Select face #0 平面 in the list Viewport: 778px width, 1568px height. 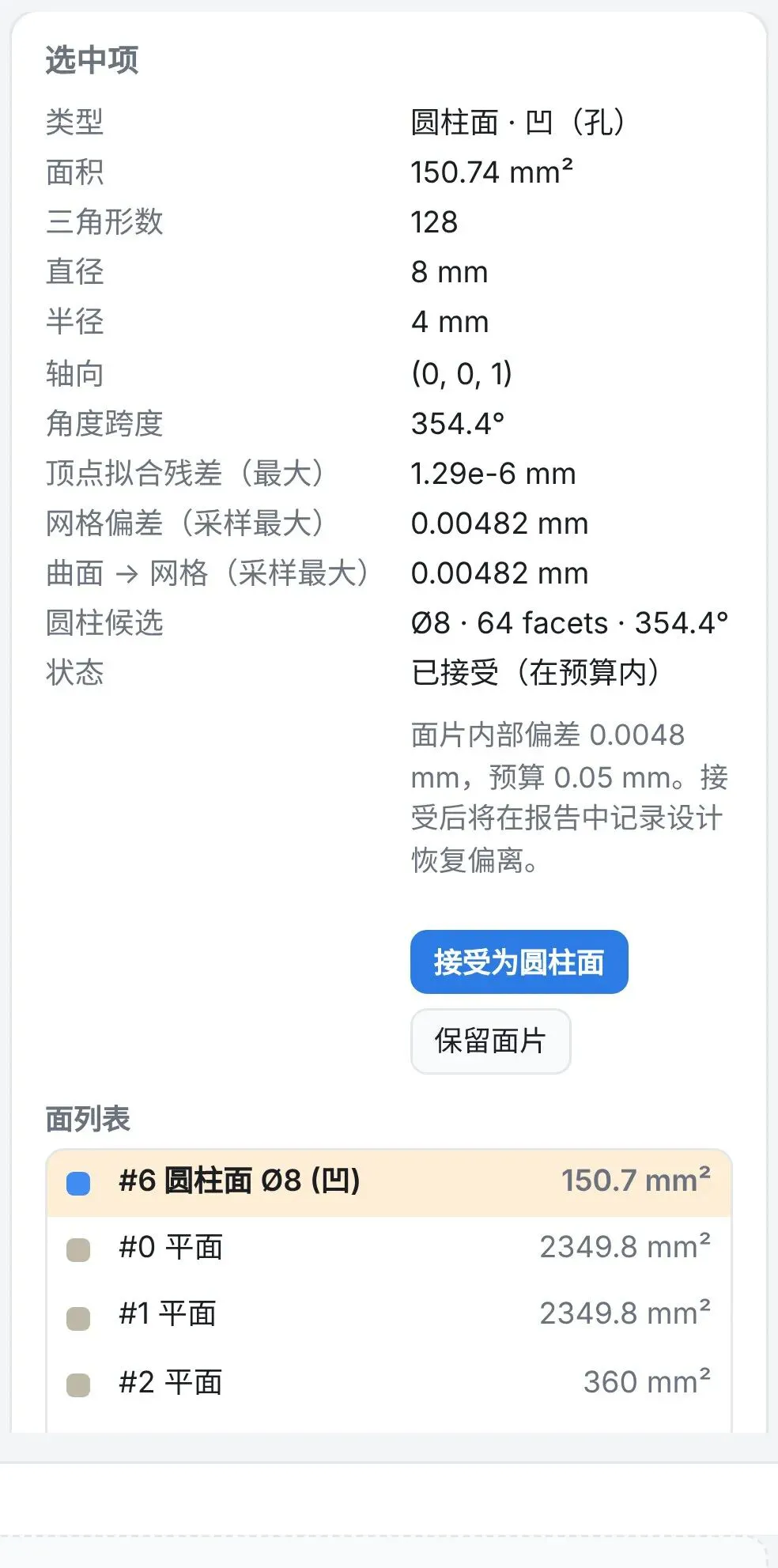pyautogui.click(x=389, y=1249)
